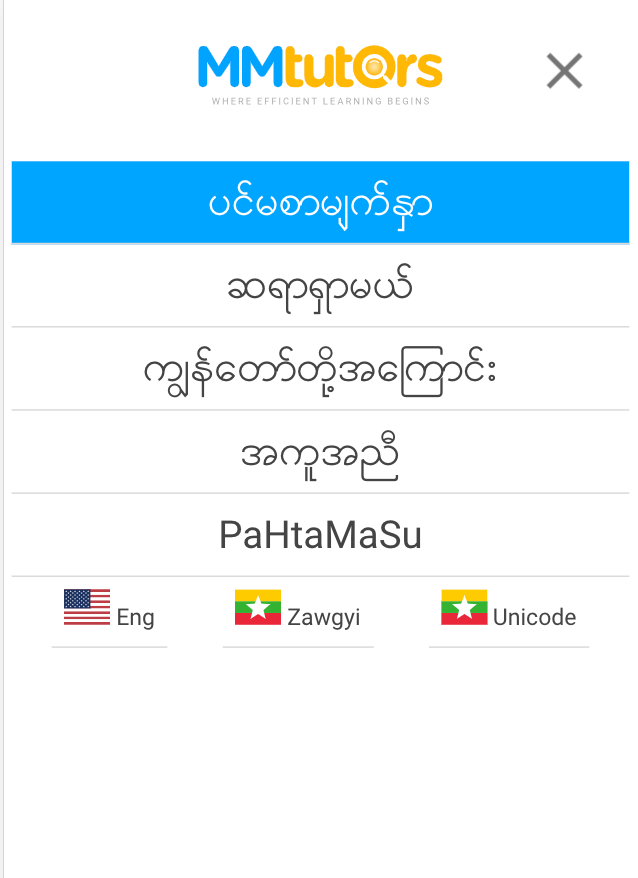Select the Unicode font option
Screen dimensions: 638x878
[509, 612]
